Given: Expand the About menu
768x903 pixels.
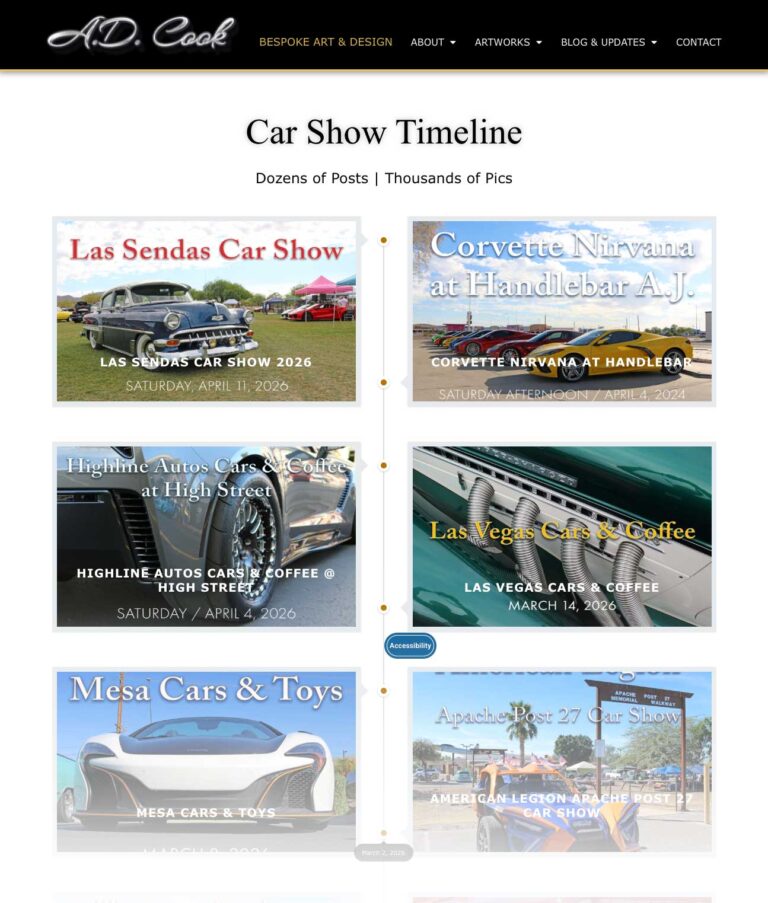Looking at the screenshot, I should (432, 42).
